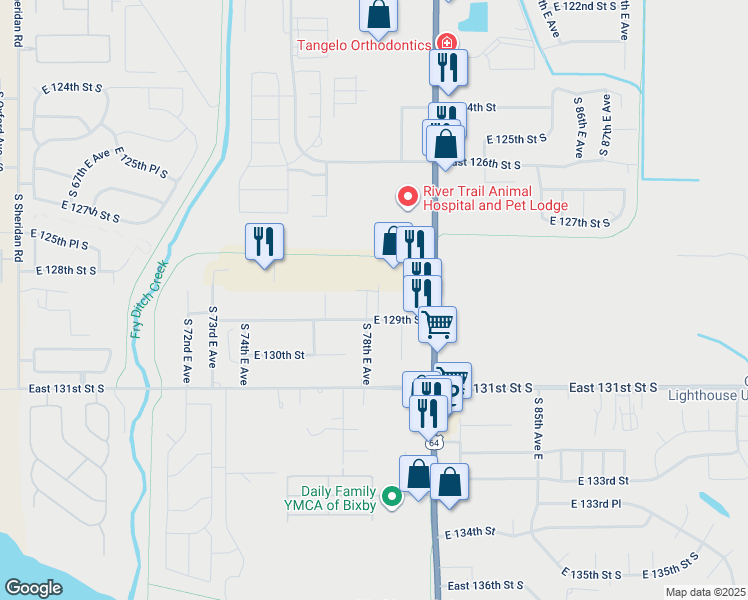Select the shopping cart marker by E 129th St
748x600 pixels.
coord(438,324)
